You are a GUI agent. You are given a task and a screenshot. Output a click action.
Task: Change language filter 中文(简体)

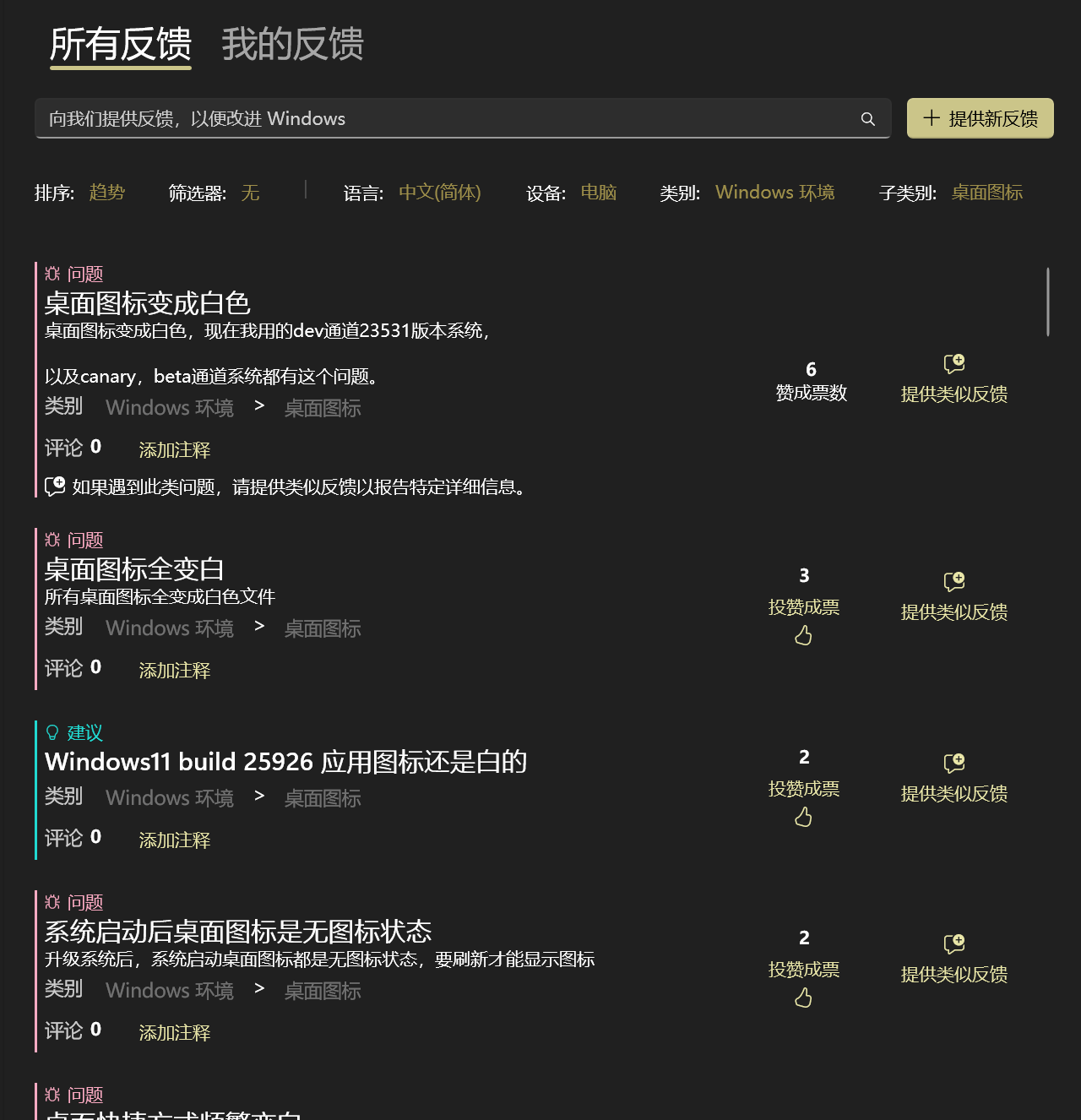[x=439, y=193]
